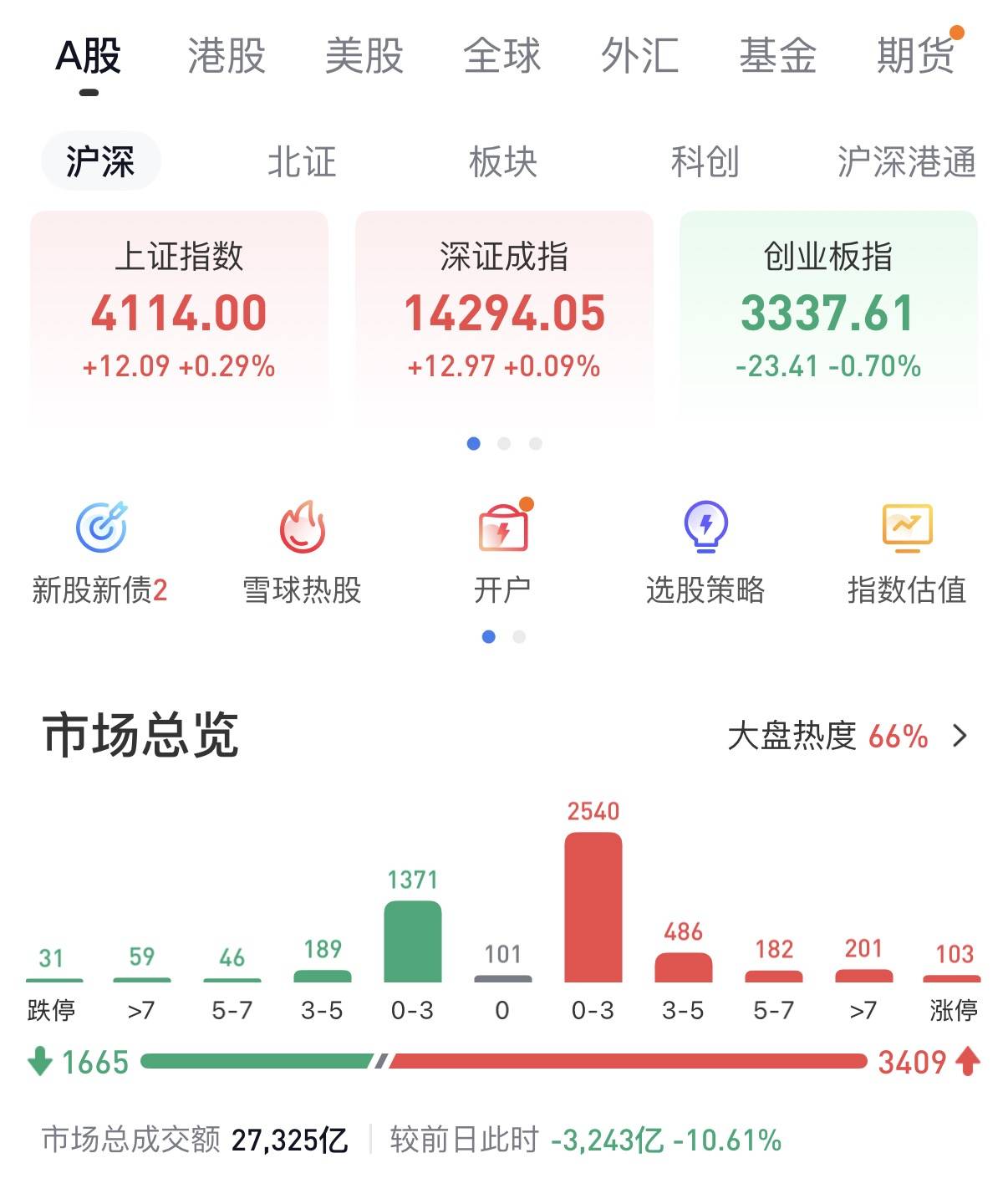
Task: Open the 新股新债 shortcut
Action: pyautogui.click(x=100, y=552)
